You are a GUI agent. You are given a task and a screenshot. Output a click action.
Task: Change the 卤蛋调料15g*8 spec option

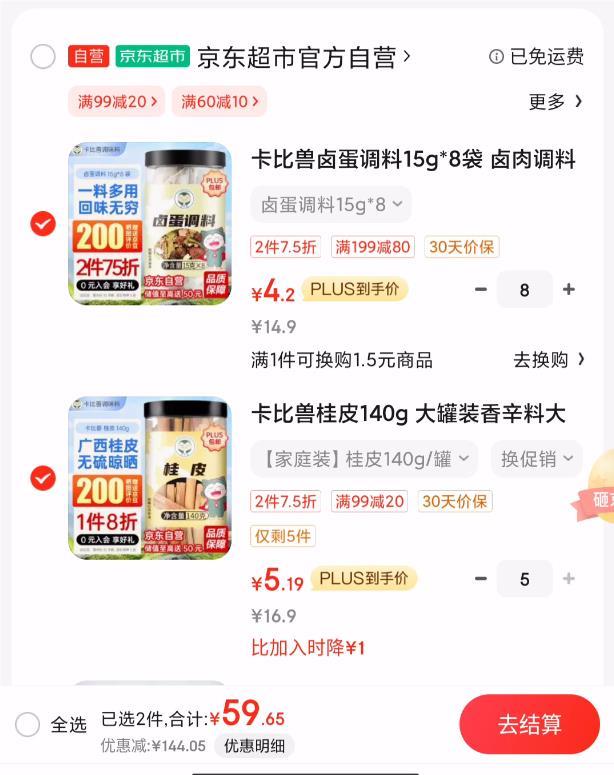(x=330, y=205)
